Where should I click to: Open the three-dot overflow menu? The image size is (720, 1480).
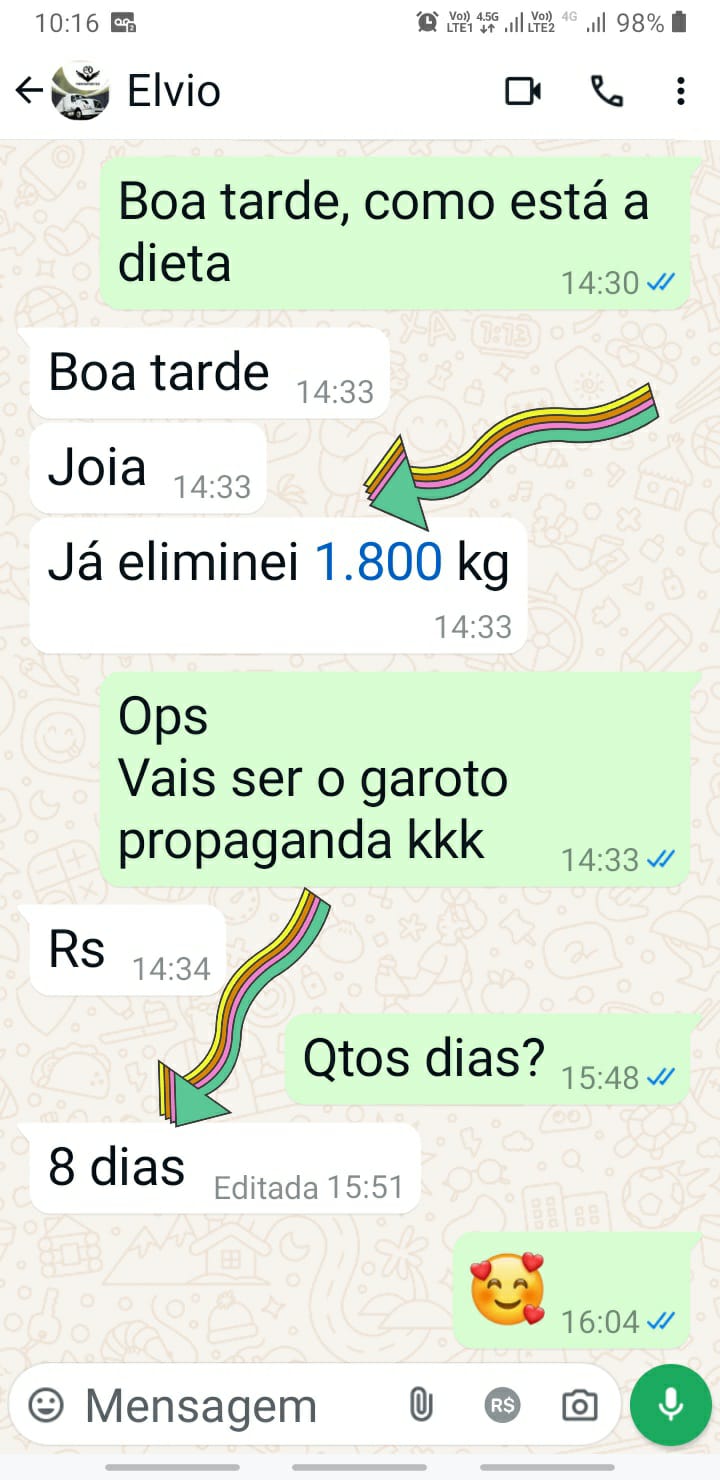click(x=680, y=92)
